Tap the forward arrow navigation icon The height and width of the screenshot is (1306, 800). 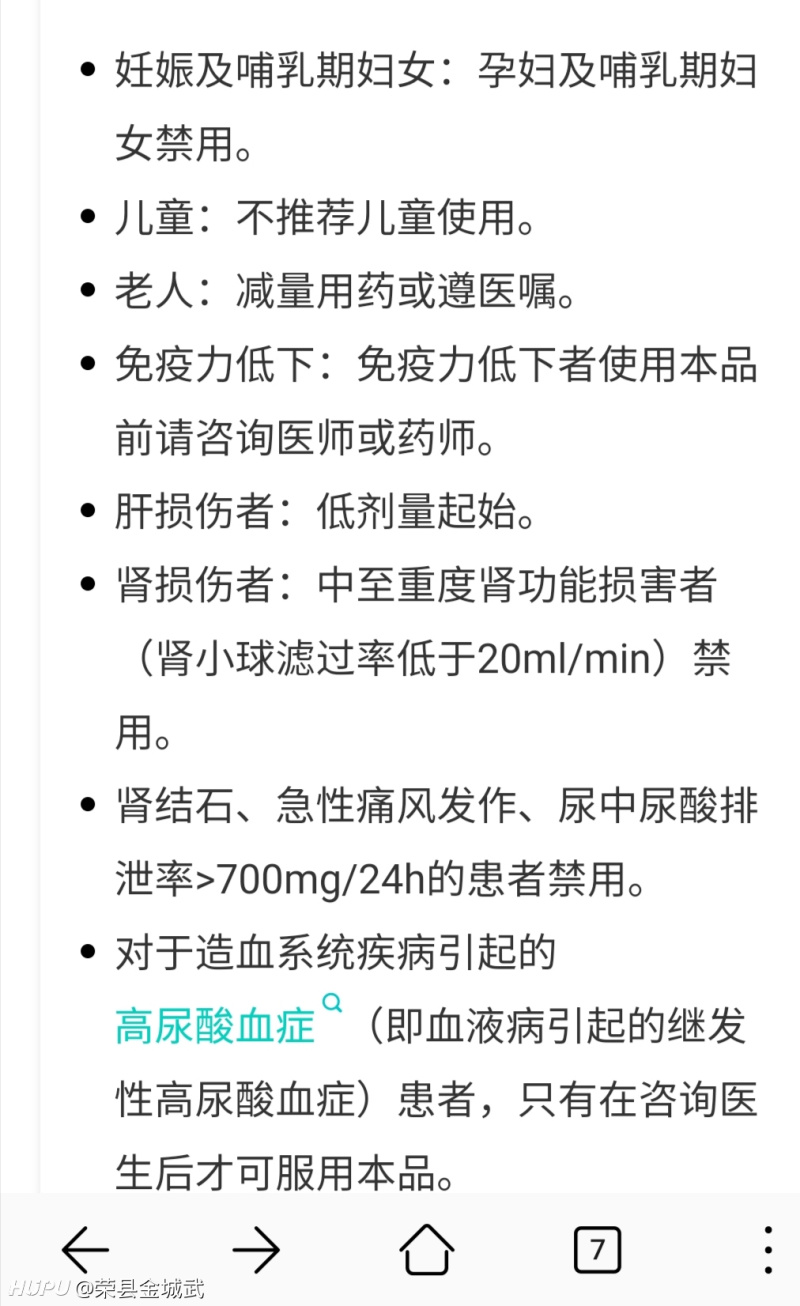pos(257,1248)
